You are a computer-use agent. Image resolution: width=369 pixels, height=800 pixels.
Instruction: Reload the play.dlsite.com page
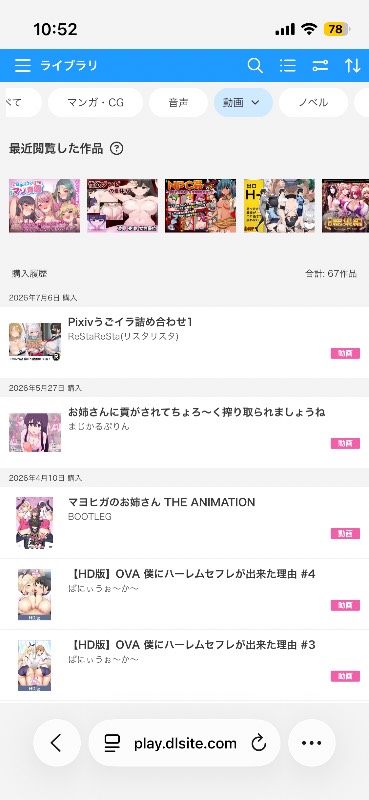pyautogui.click(x=259, y=743)
